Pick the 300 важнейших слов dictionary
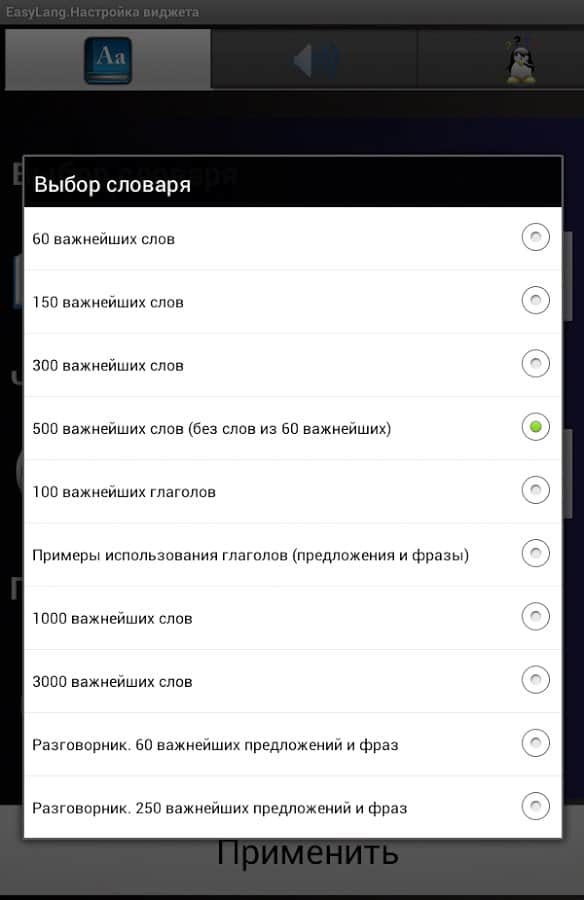 pos(292,364)
